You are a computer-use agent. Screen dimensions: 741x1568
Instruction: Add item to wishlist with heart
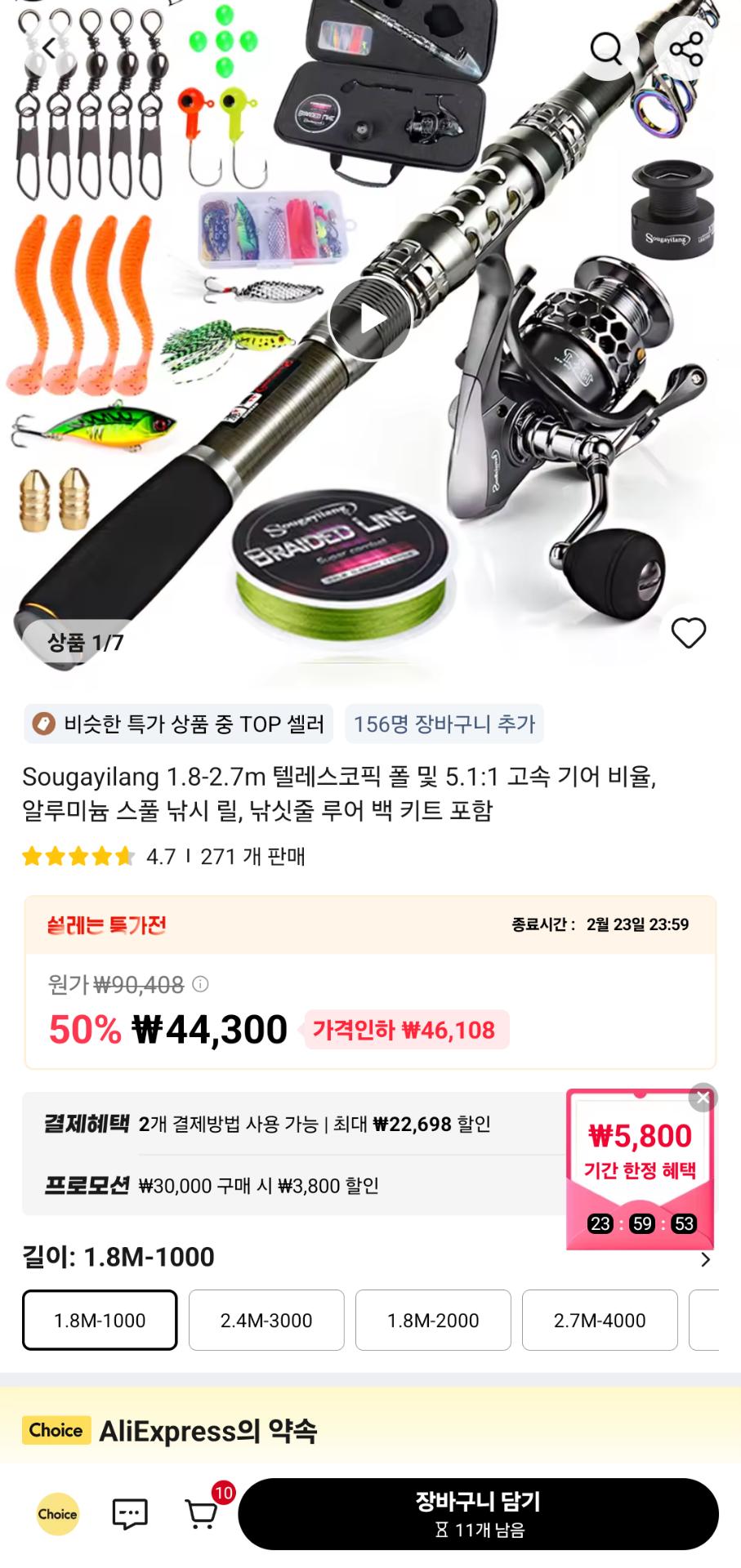click(x=688, y=633)
